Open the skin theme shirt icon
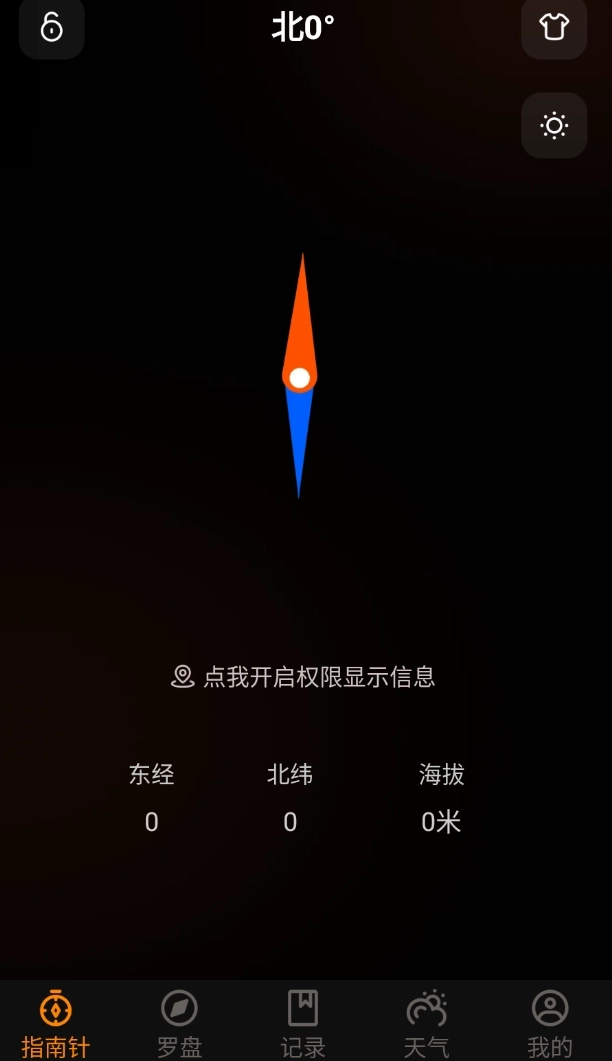 pyautogui.click(x=554, y=28)
